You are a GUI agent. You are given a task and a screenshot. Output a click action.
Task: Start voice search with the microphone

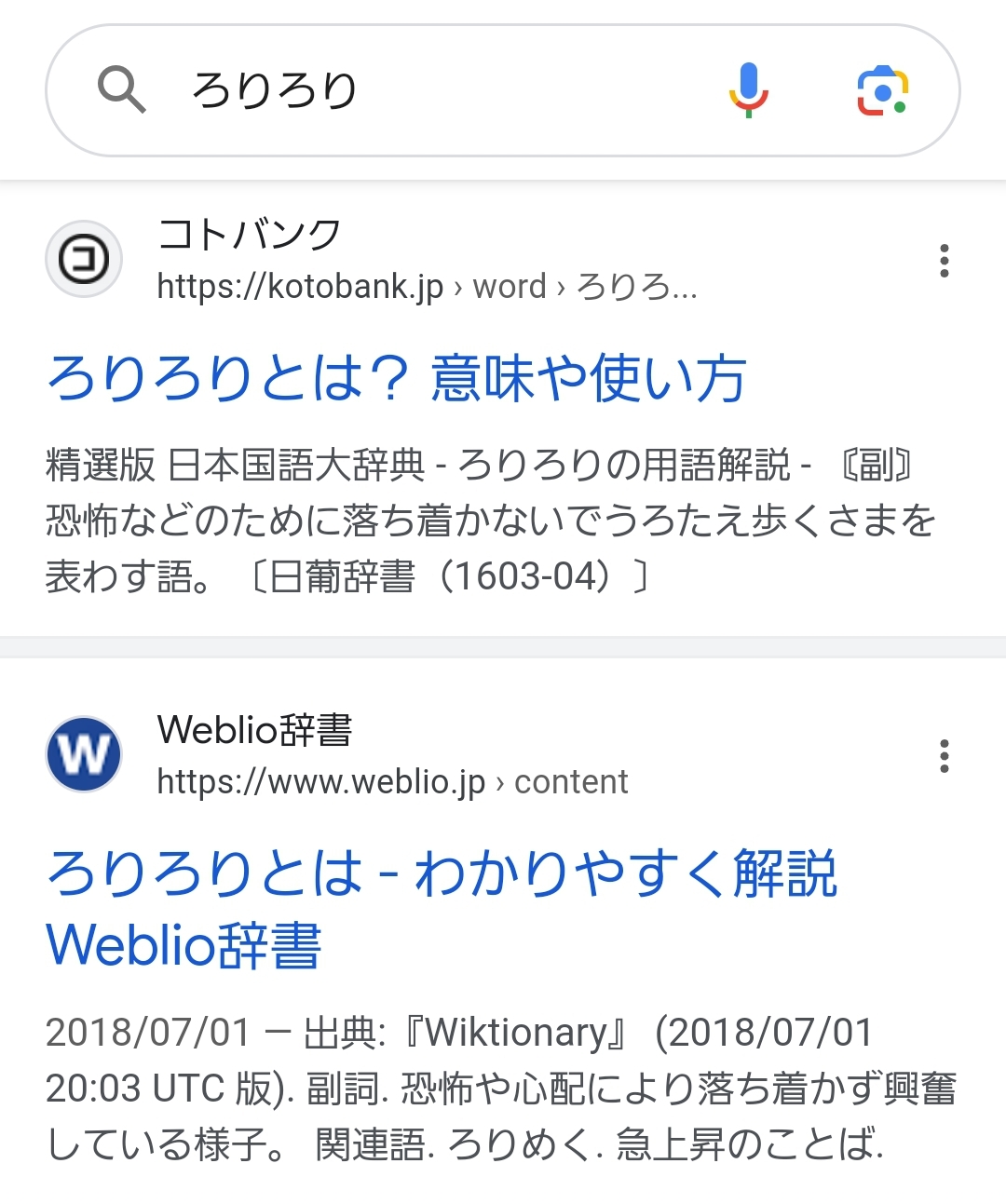pyautogui.click(x=748, y=90)
